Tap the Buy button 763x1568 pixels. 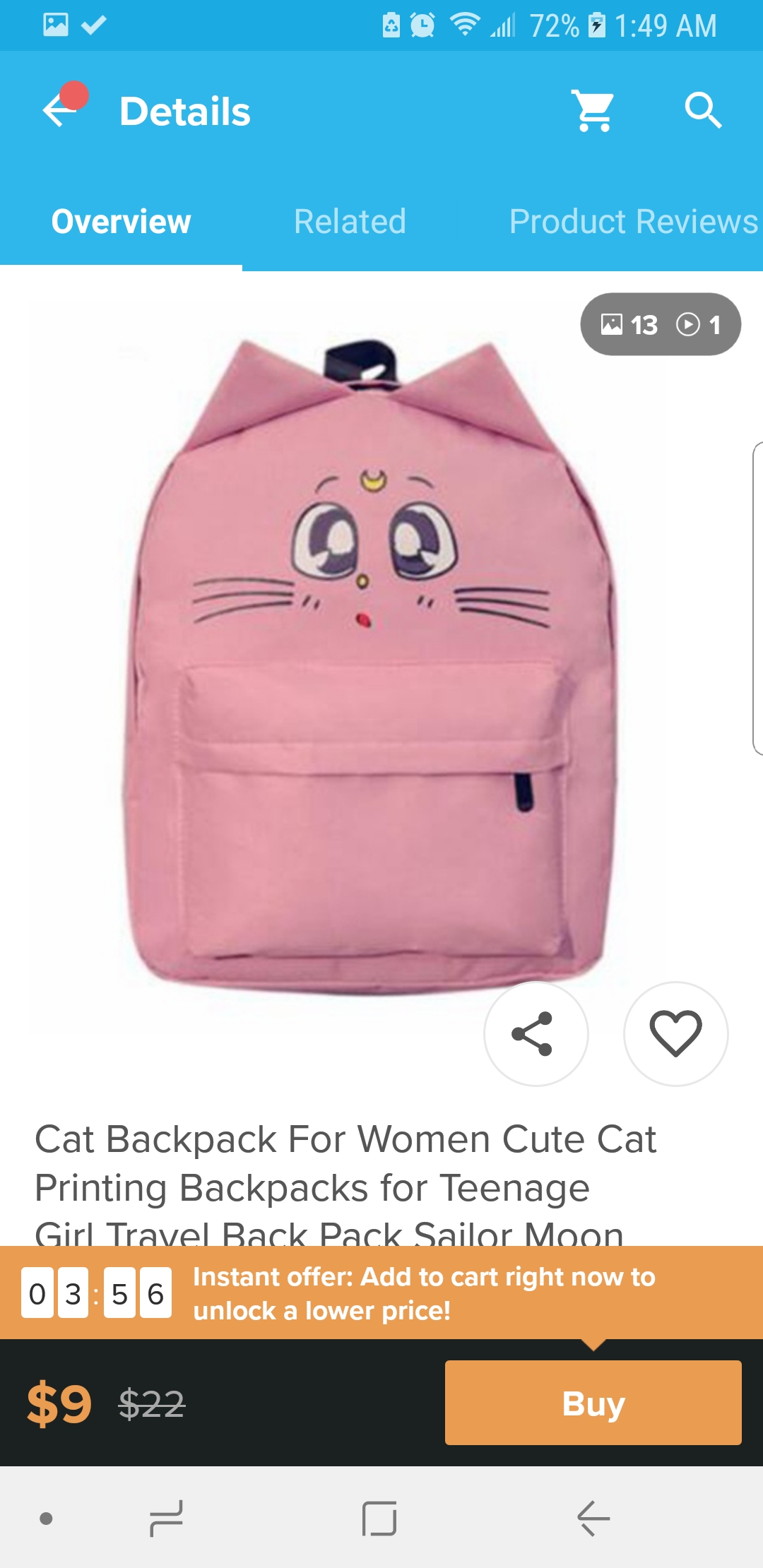[593, 1403]
